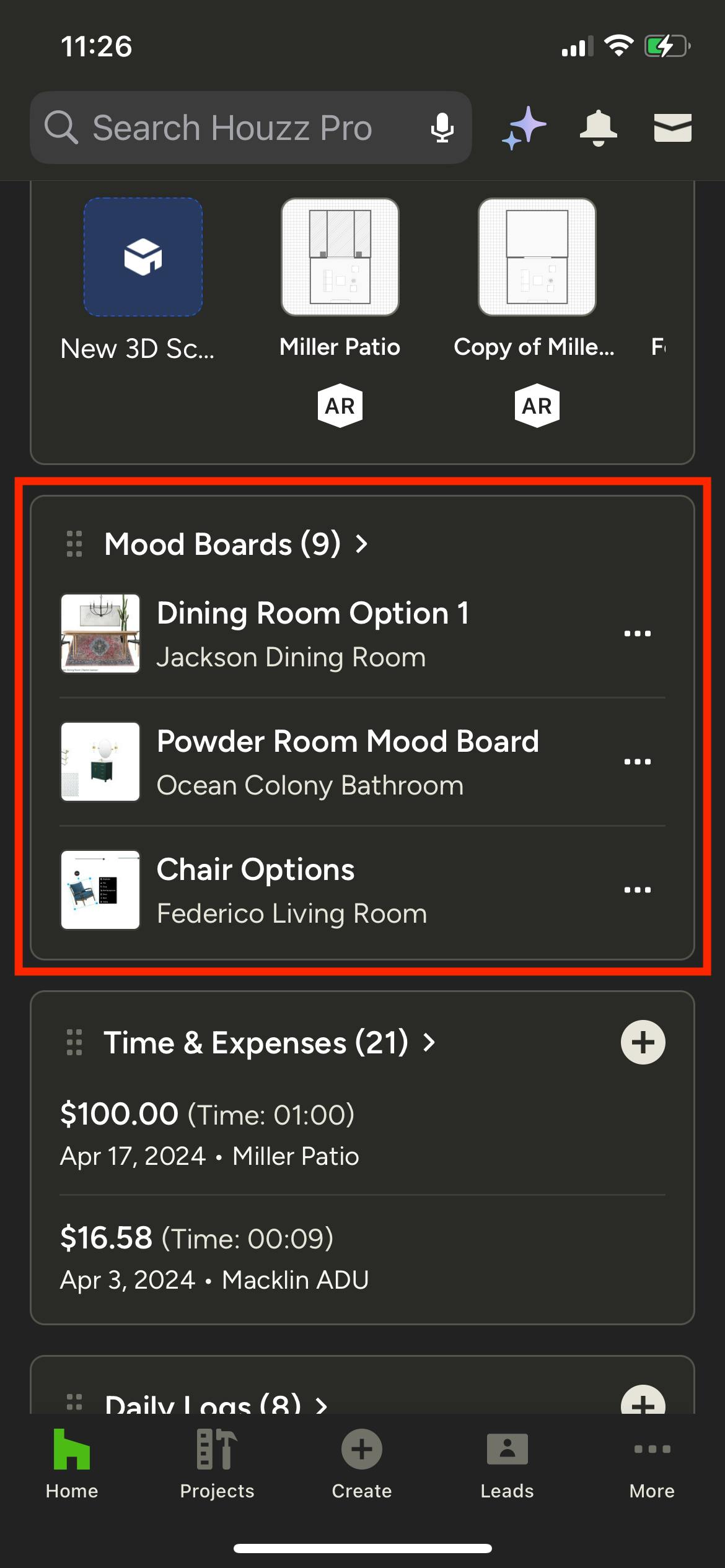View all Time & Expenses (21)
This screenshot has width=725, height=1568.
270,1043
